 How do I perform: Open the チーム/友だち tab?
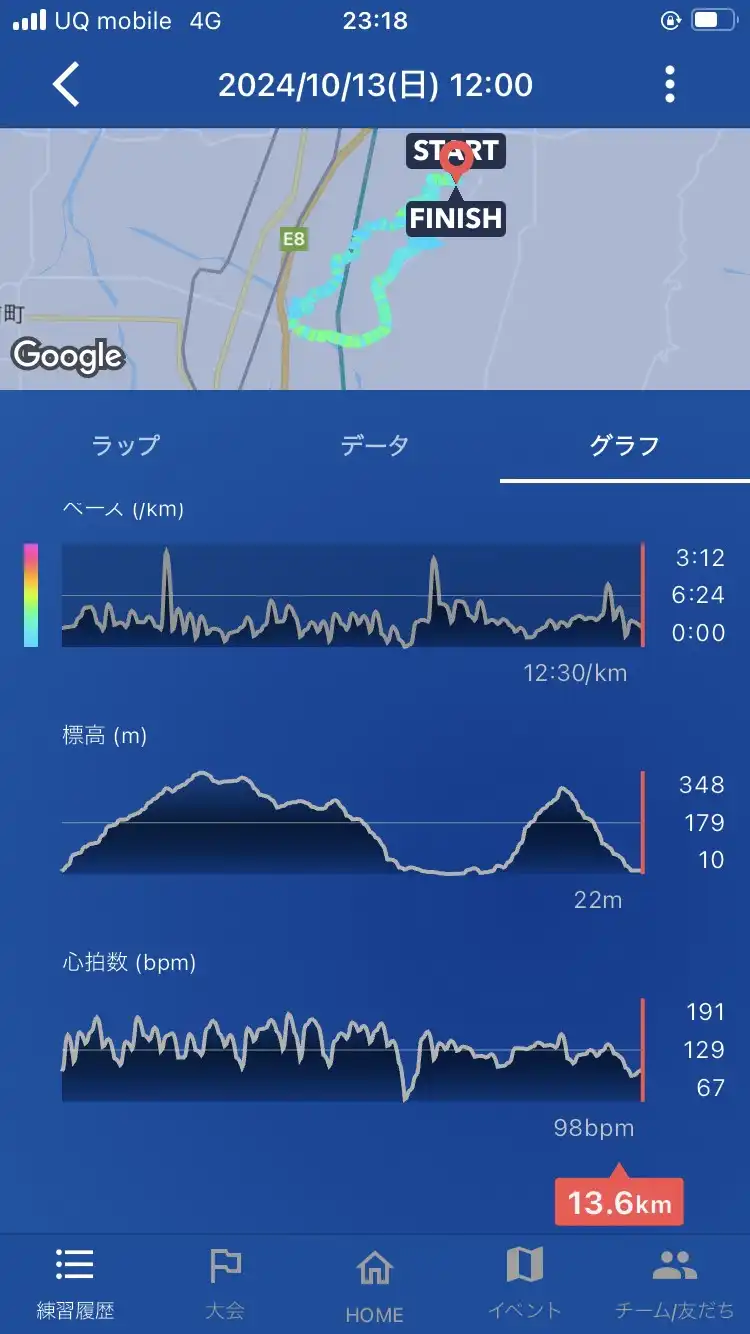(675, 1283)
